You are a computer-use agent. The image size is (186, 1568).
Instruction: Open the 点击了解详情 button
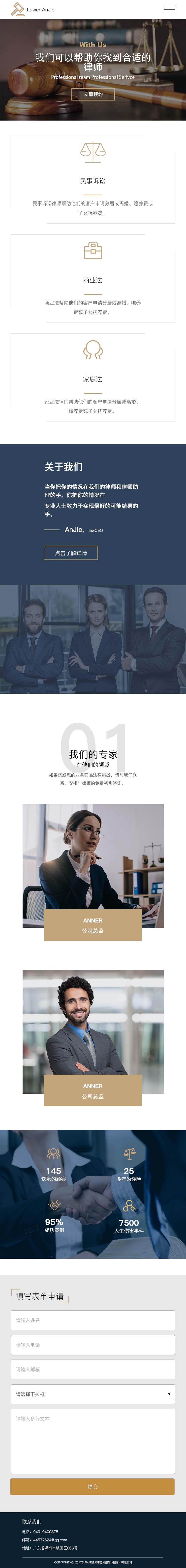tap(71, 553)
